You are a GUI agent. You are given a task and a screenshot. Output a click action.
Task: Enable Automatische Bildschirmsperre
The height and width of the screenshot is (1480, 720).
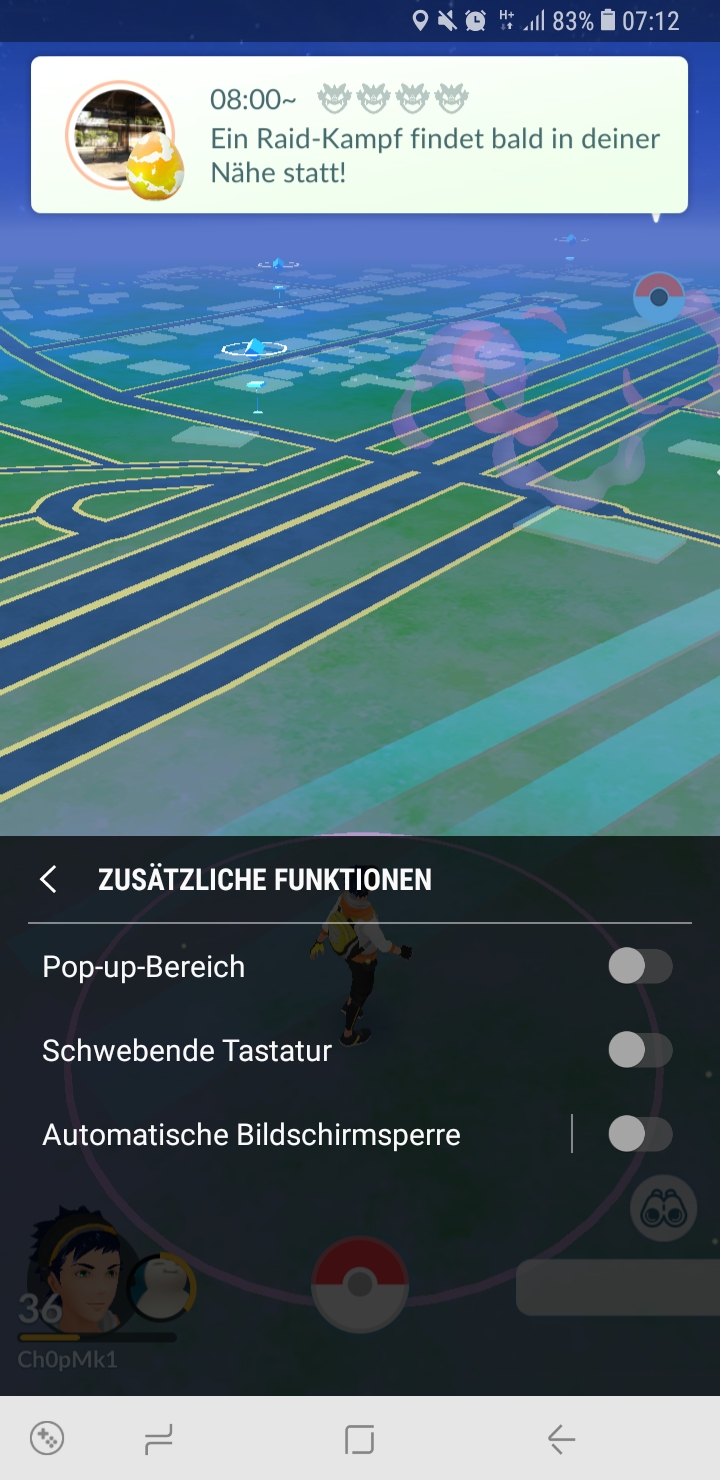(x=639, y=1134)
